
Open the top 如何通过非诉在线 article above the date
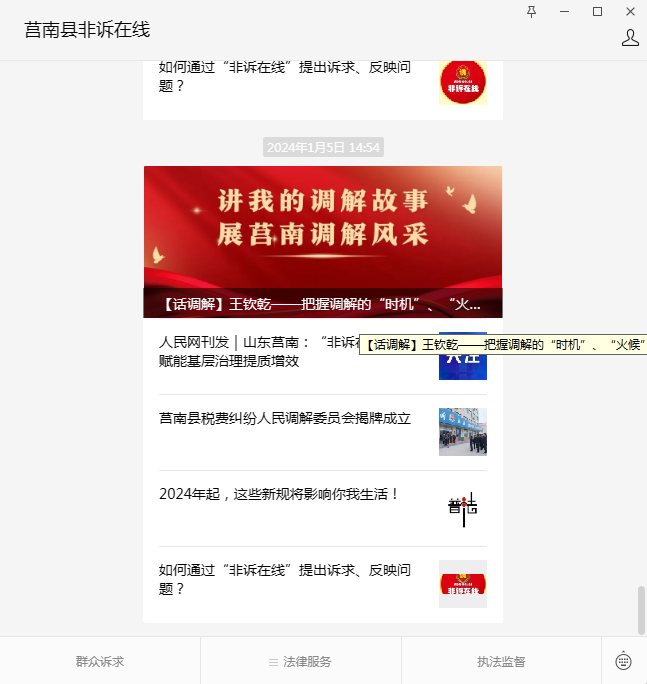point(285,77)
